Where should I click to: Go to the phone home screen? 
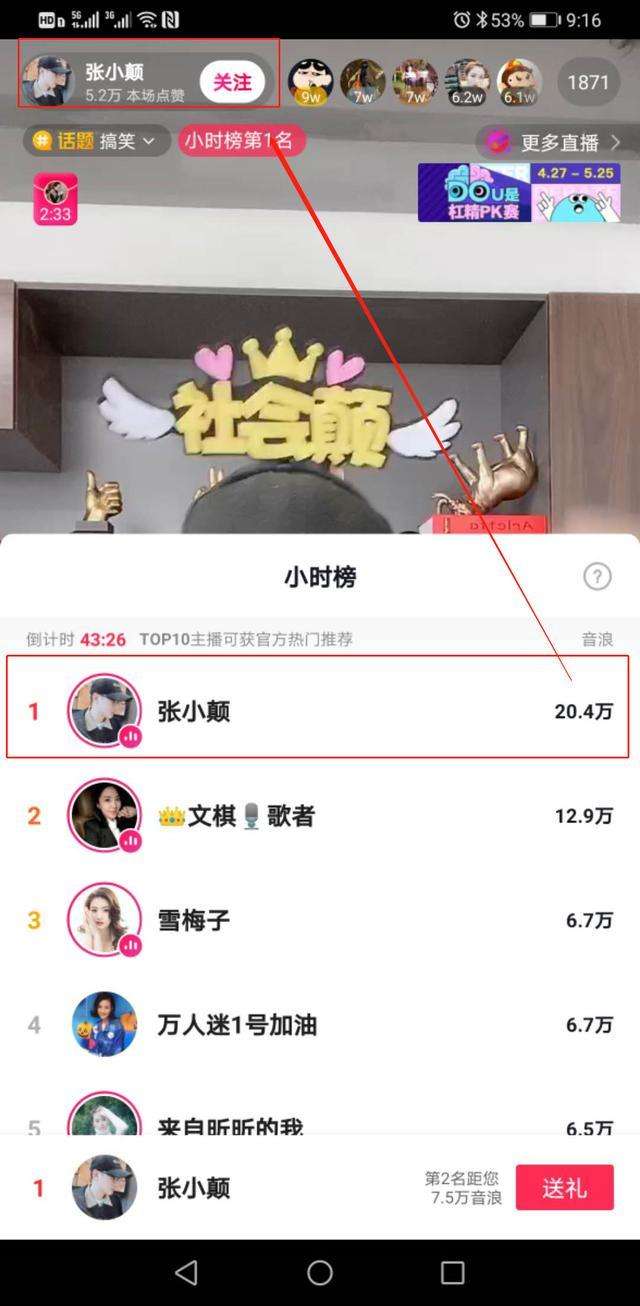320,1272
